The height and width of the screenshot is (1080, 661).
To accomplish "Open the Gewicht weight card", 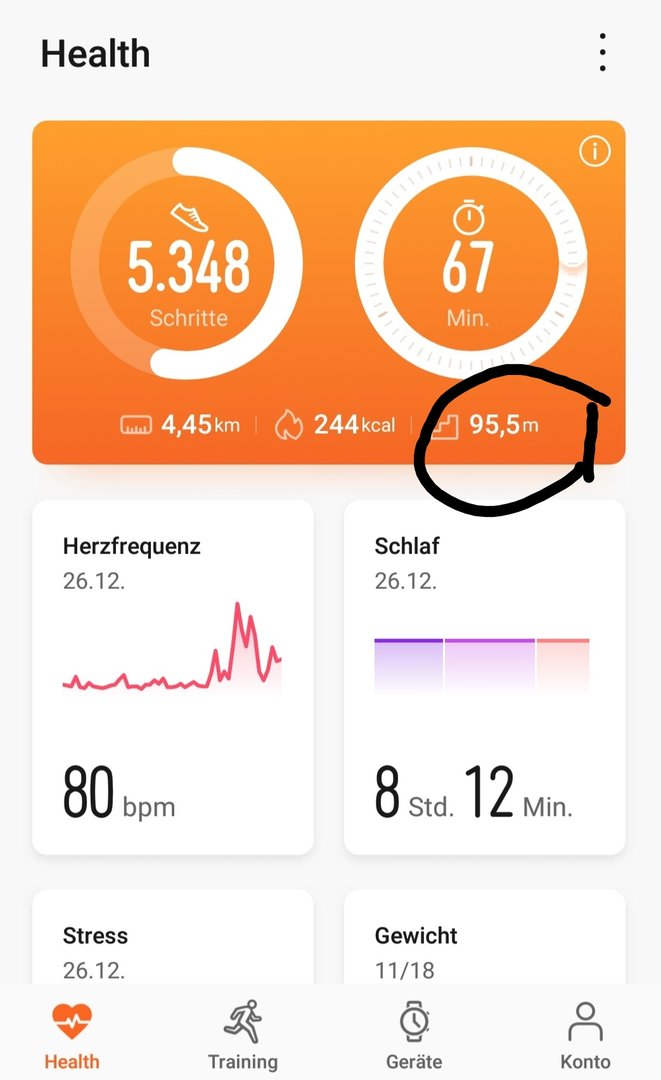I will [485, 937].
